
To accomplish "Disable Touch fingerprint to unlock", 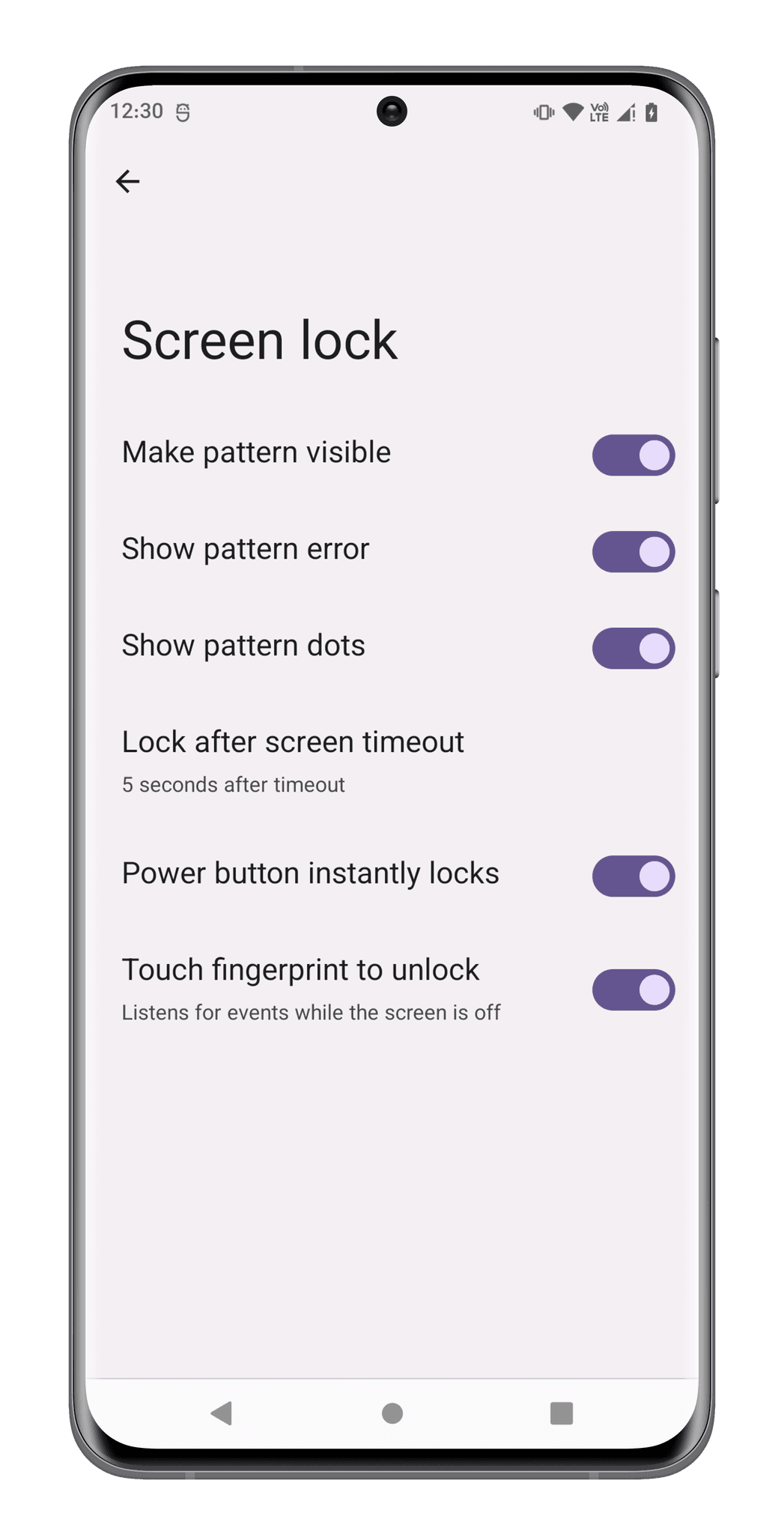I will [633, 990].
